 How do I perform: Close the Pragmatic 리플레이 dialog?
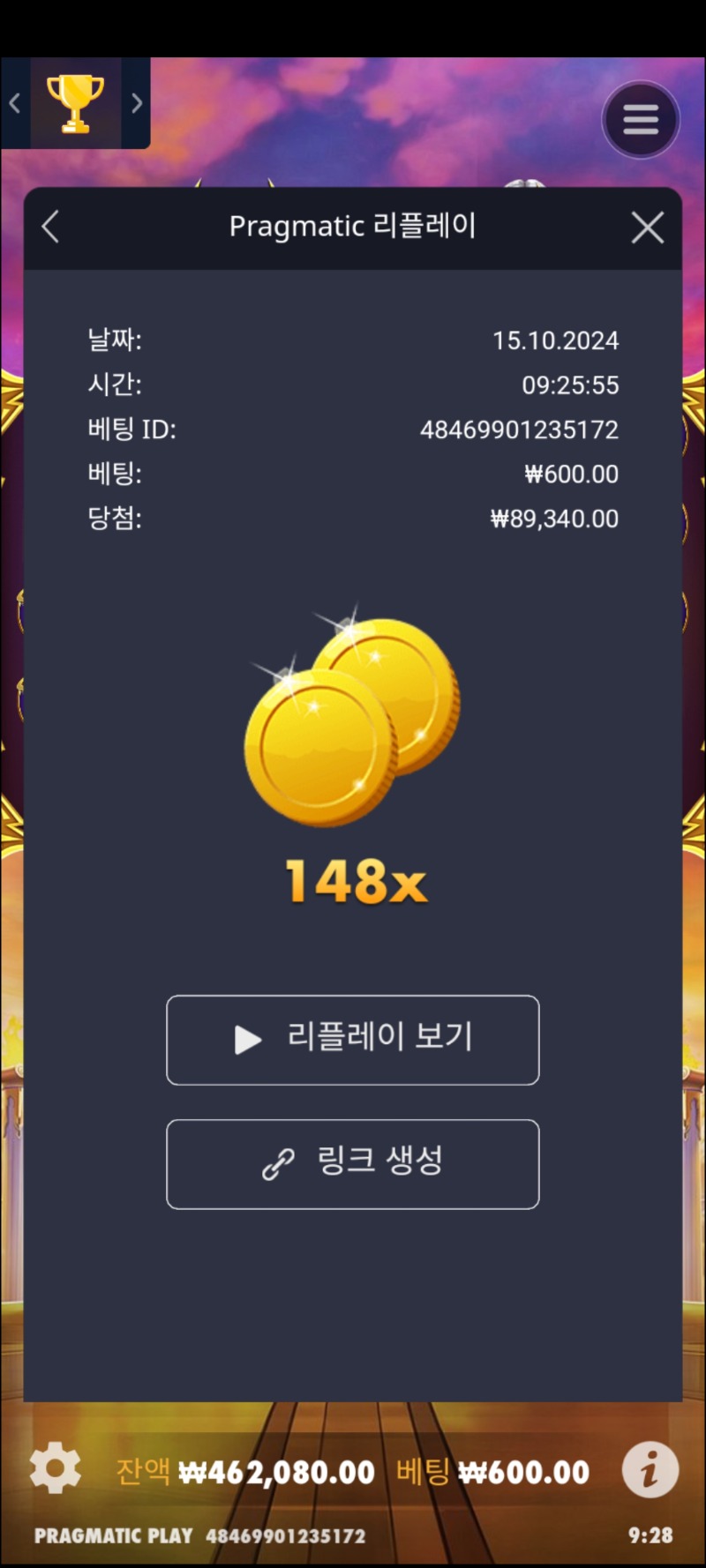click(x=648, y=228)
